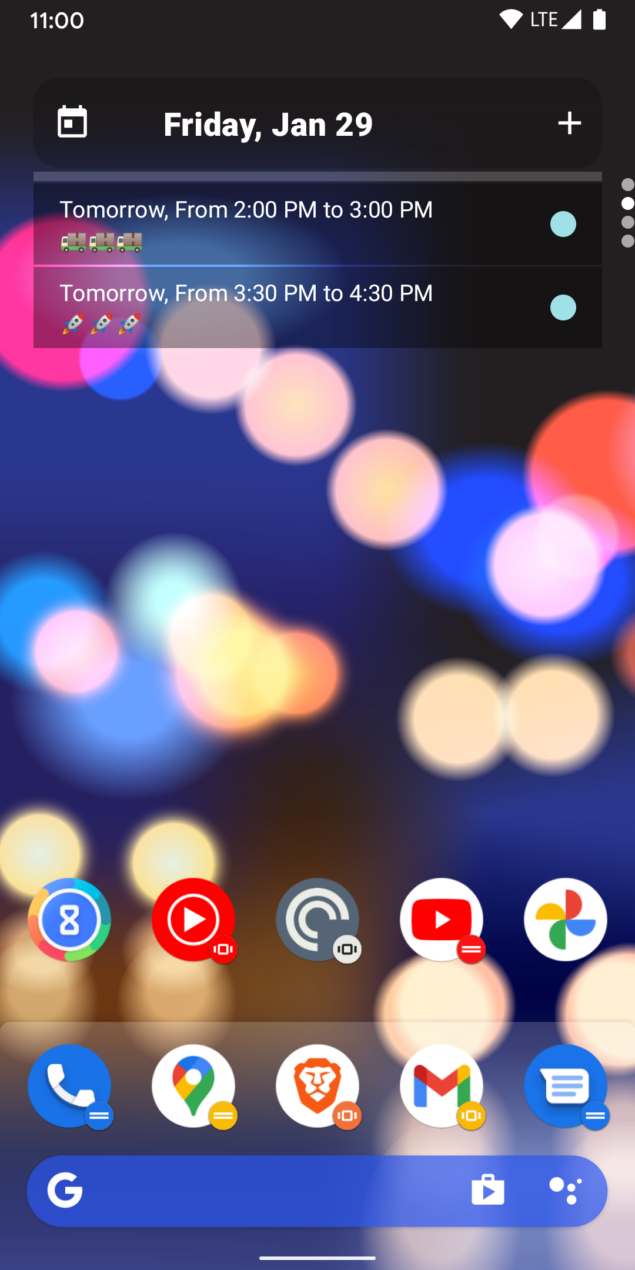
Task: Open the 3:30 PM to 4:30 PM event
Action: [x=318, y=308]
